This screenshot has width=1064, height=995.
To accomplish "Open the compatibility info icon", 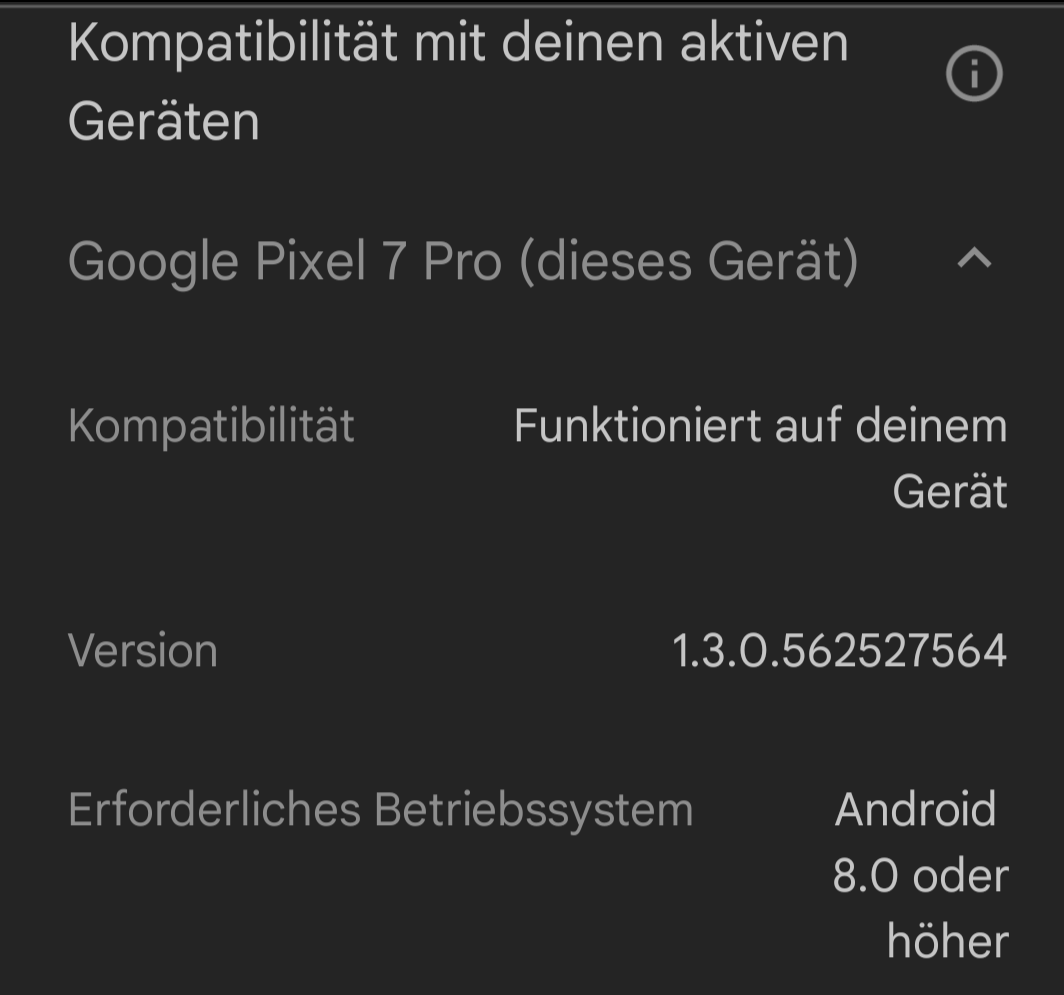I will point(973,76).
